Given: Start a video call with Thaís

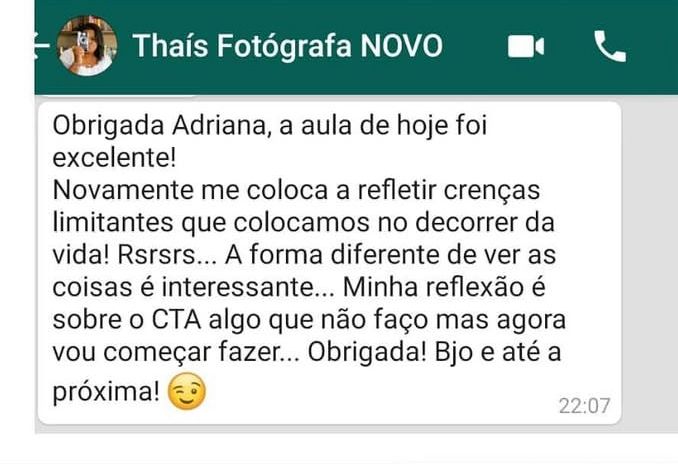Looking at the screenshot, I should (525, 47).
